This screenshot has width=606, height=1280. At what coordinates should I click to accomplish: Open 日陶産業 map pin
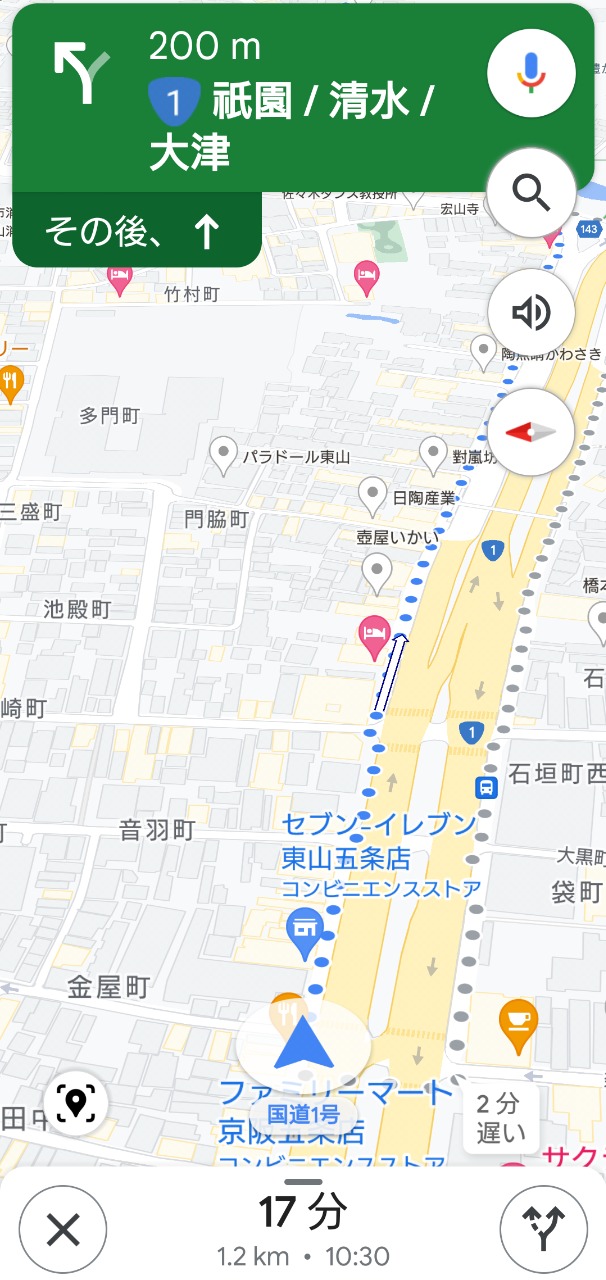(x=372, y=494)
